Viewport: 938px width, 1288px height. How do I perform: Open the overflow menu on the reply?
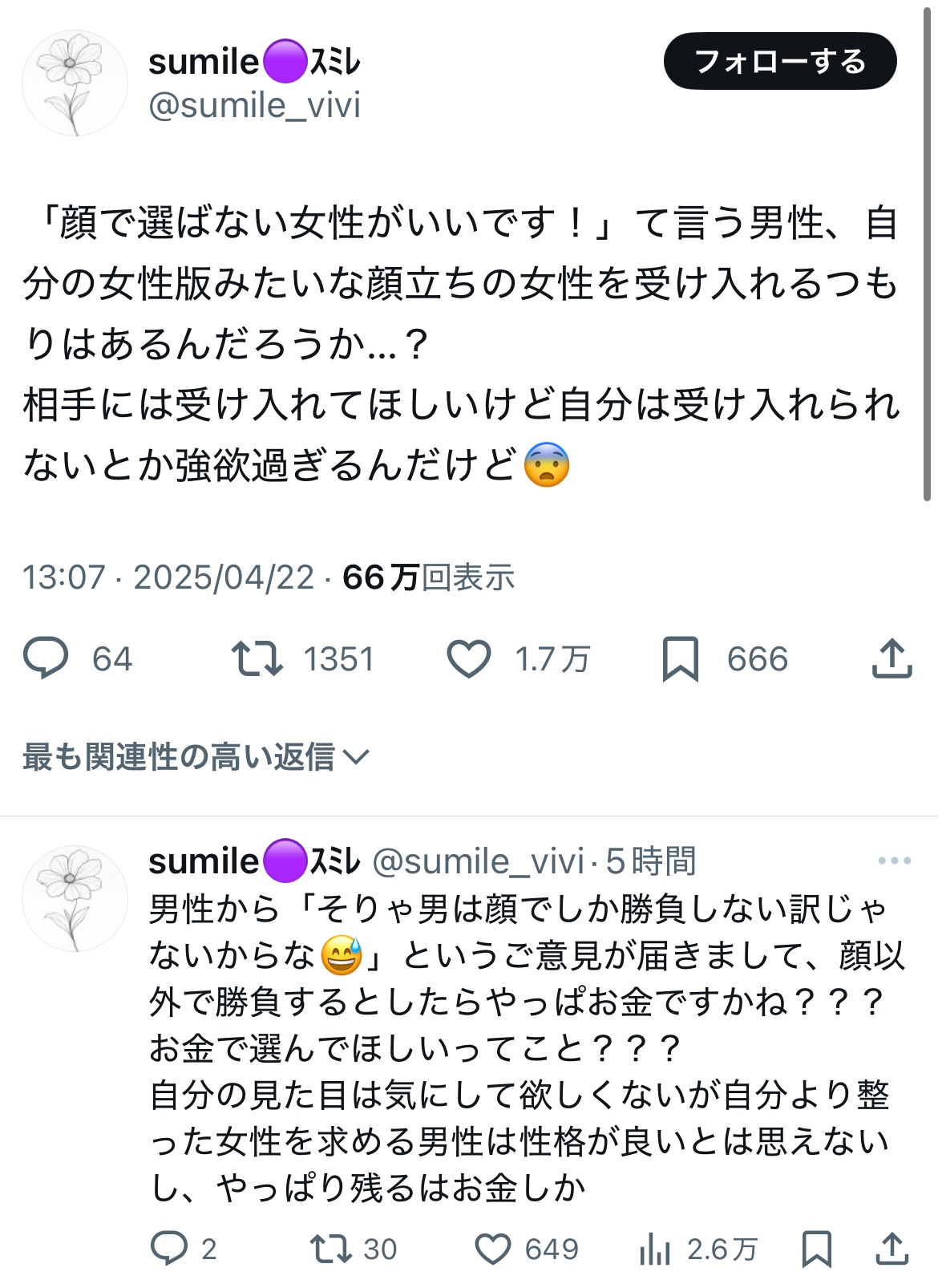(894, 861)
